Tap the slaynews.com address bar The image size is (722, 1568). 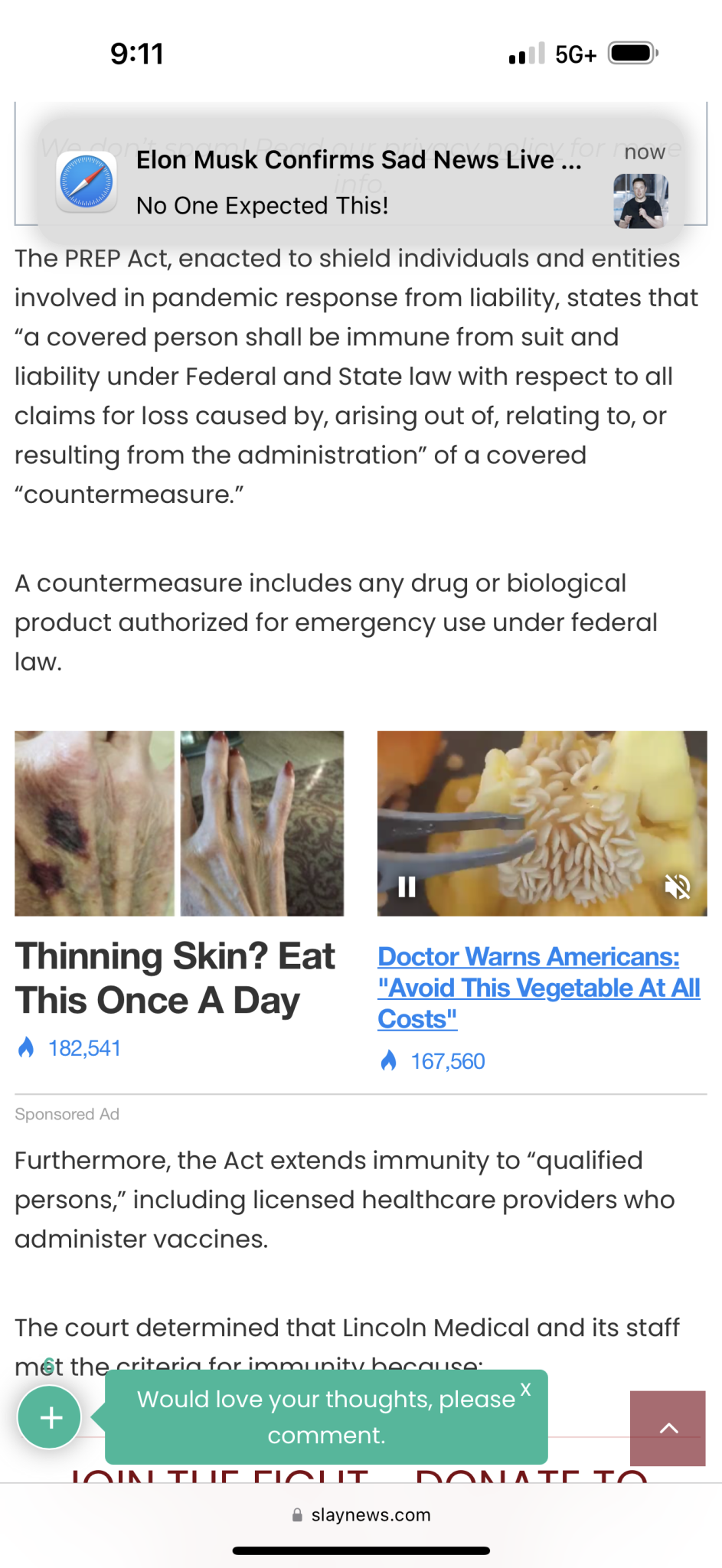[361, 1514]
